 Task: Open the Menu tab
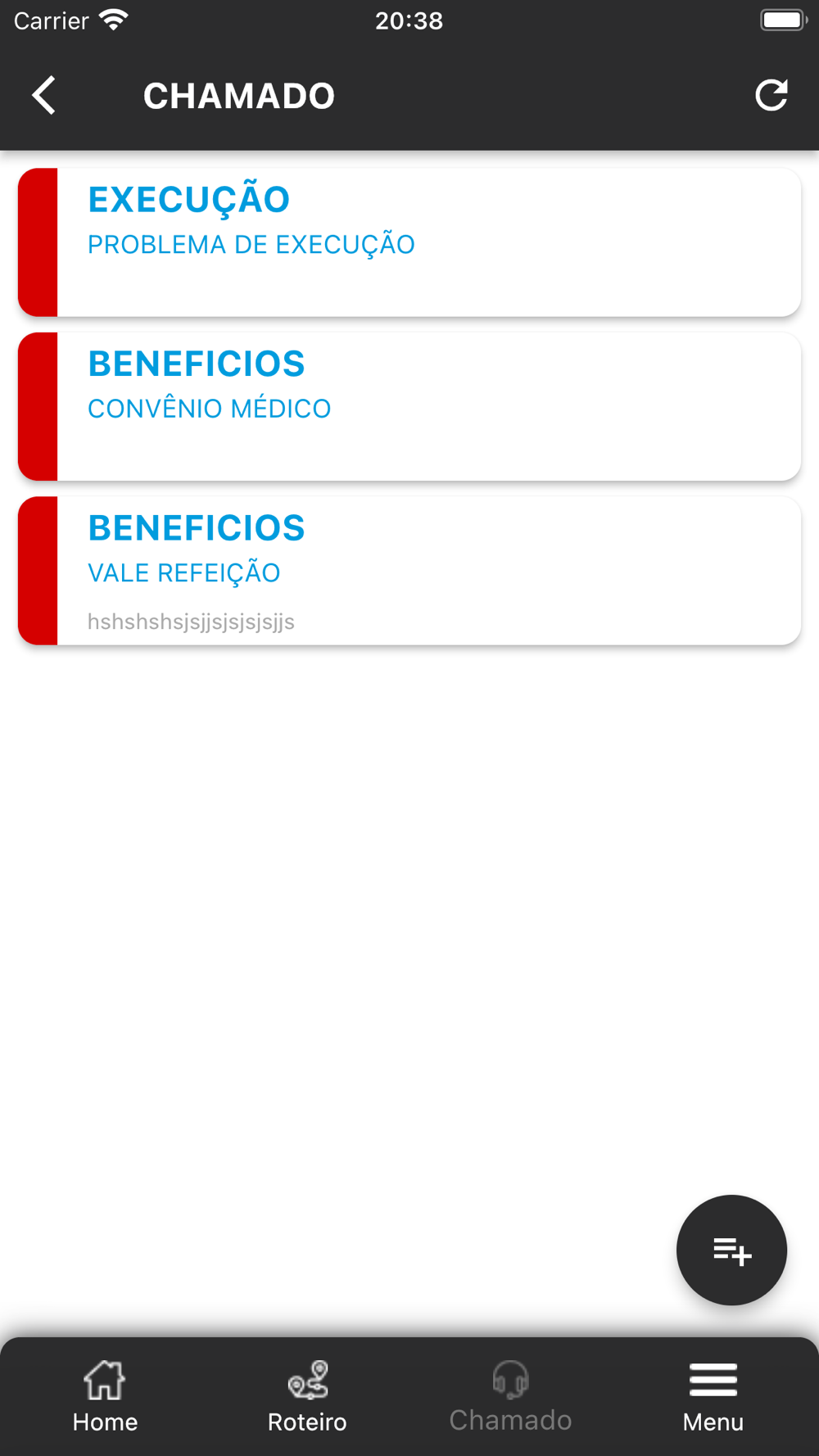point(713,1397)
